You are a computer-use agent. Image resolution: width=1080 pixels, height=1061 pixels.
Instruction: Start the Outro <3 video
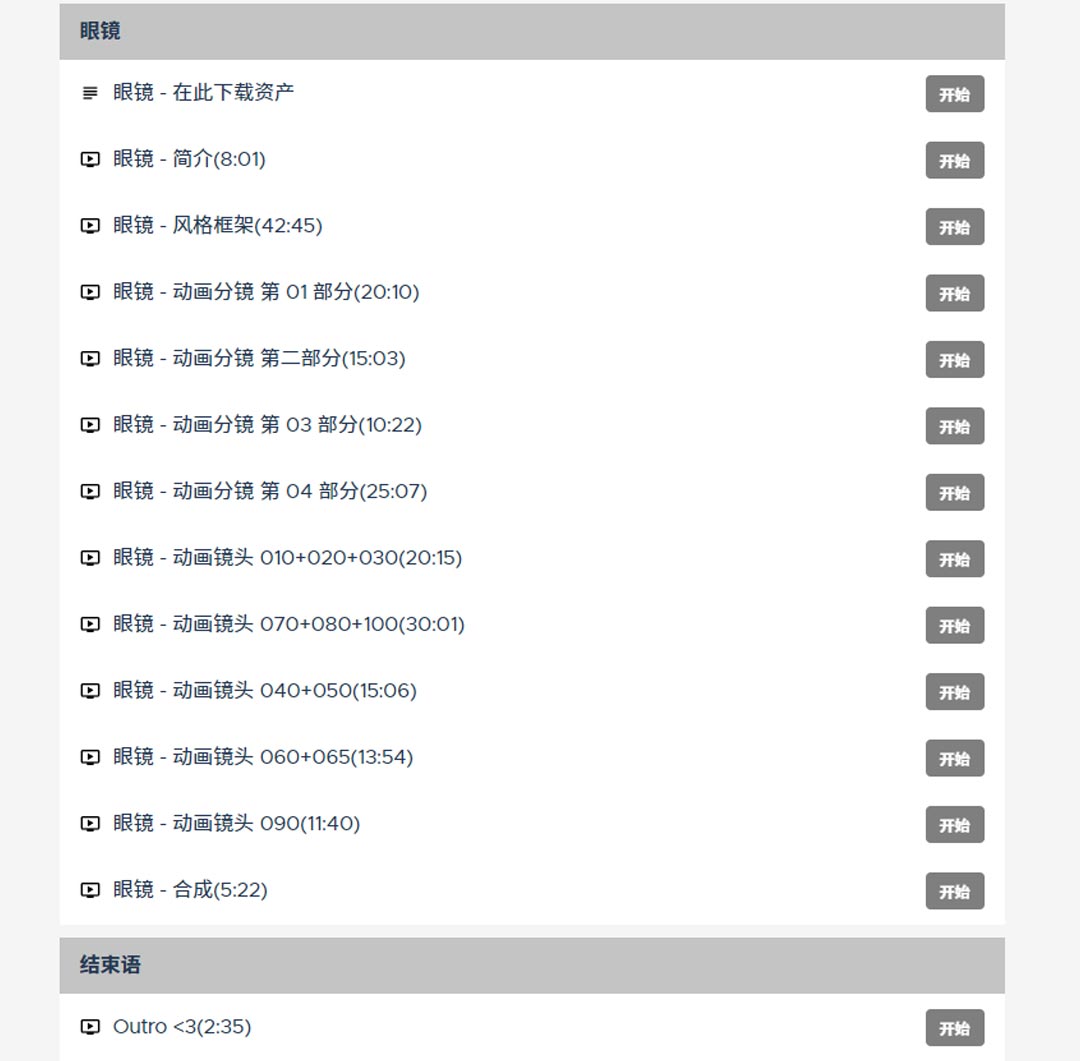[954, 1027]
